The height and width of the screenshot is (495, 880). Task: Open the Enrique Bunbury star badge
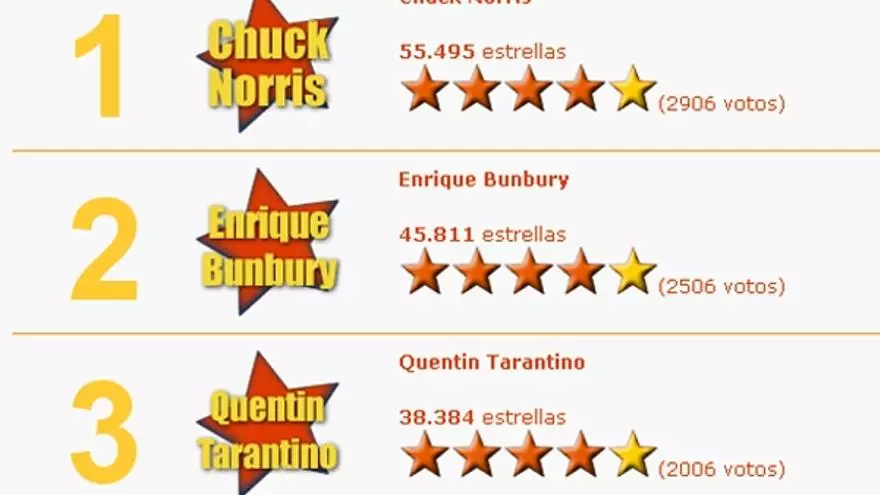[267, 243]
